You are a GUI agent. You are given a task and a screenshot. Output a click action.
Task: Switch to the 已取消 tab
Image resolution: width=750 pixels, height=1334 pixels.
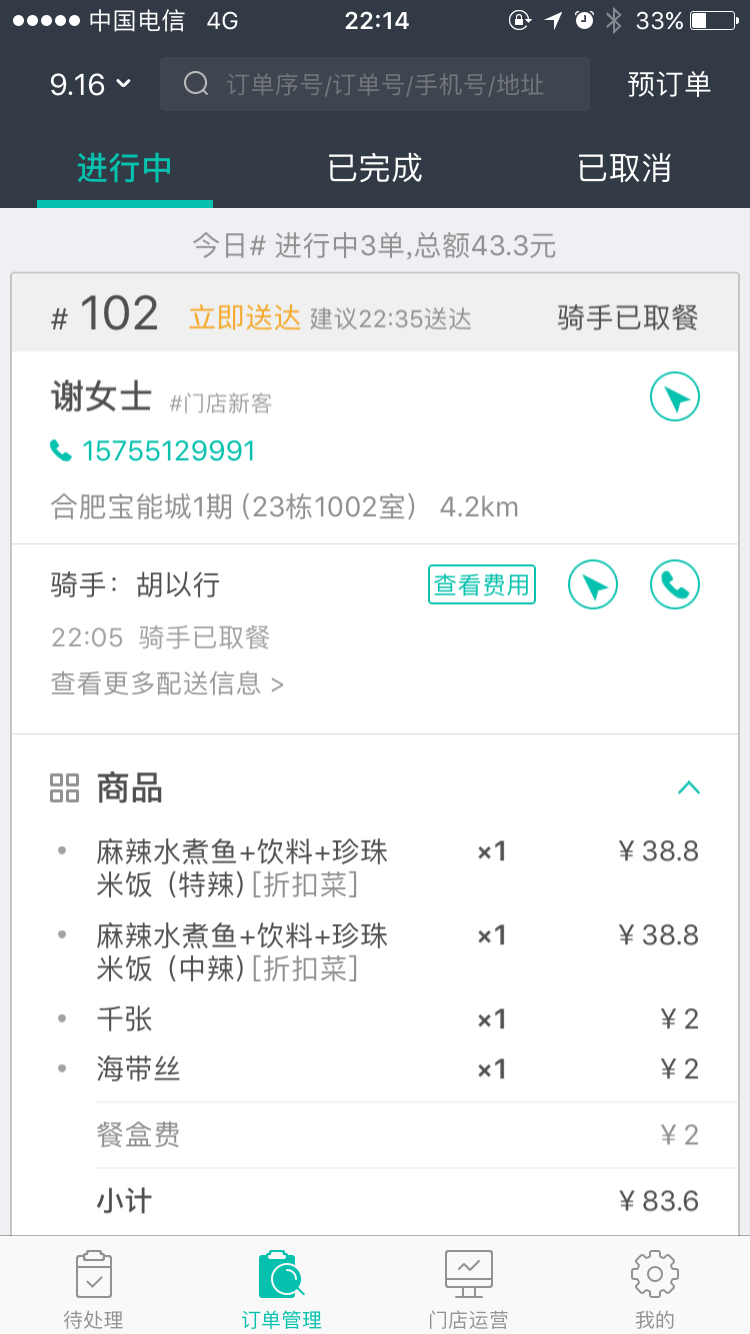coord(624,168)
